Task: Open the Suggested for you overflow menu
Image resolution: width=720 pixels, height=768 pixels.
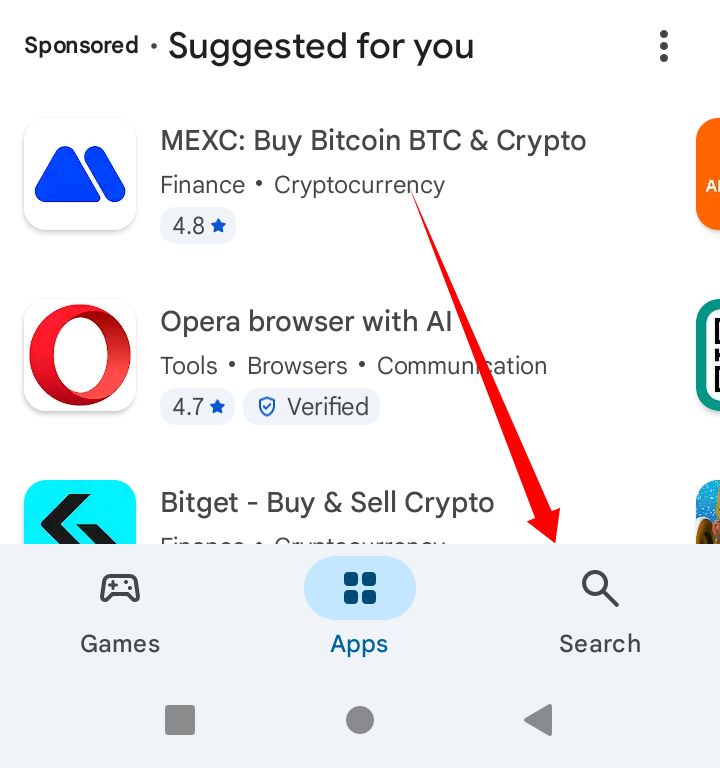Action: 663,46
